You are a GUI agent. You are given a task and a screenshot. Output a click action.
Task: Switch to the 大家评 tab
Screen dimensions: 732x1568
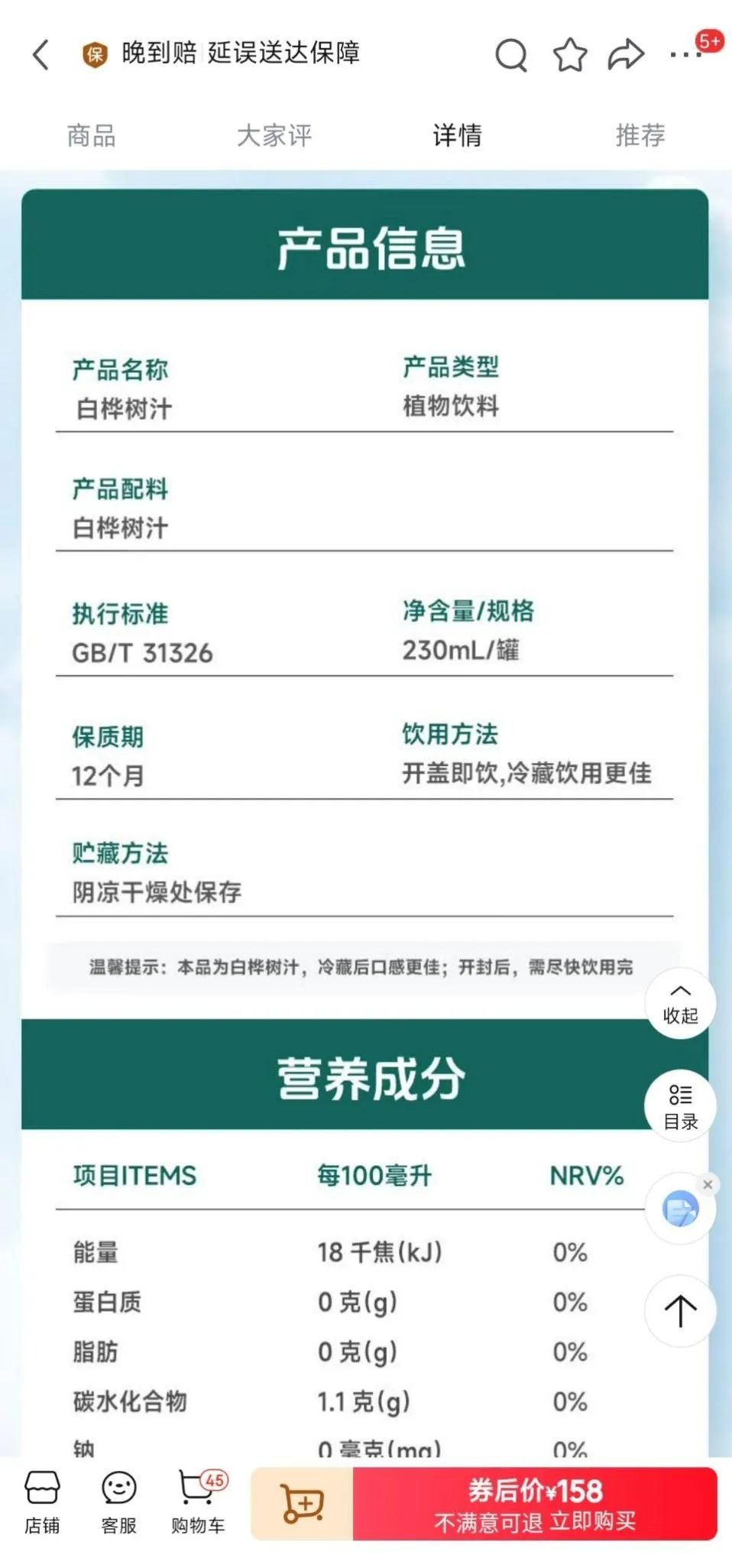[274, 135]
